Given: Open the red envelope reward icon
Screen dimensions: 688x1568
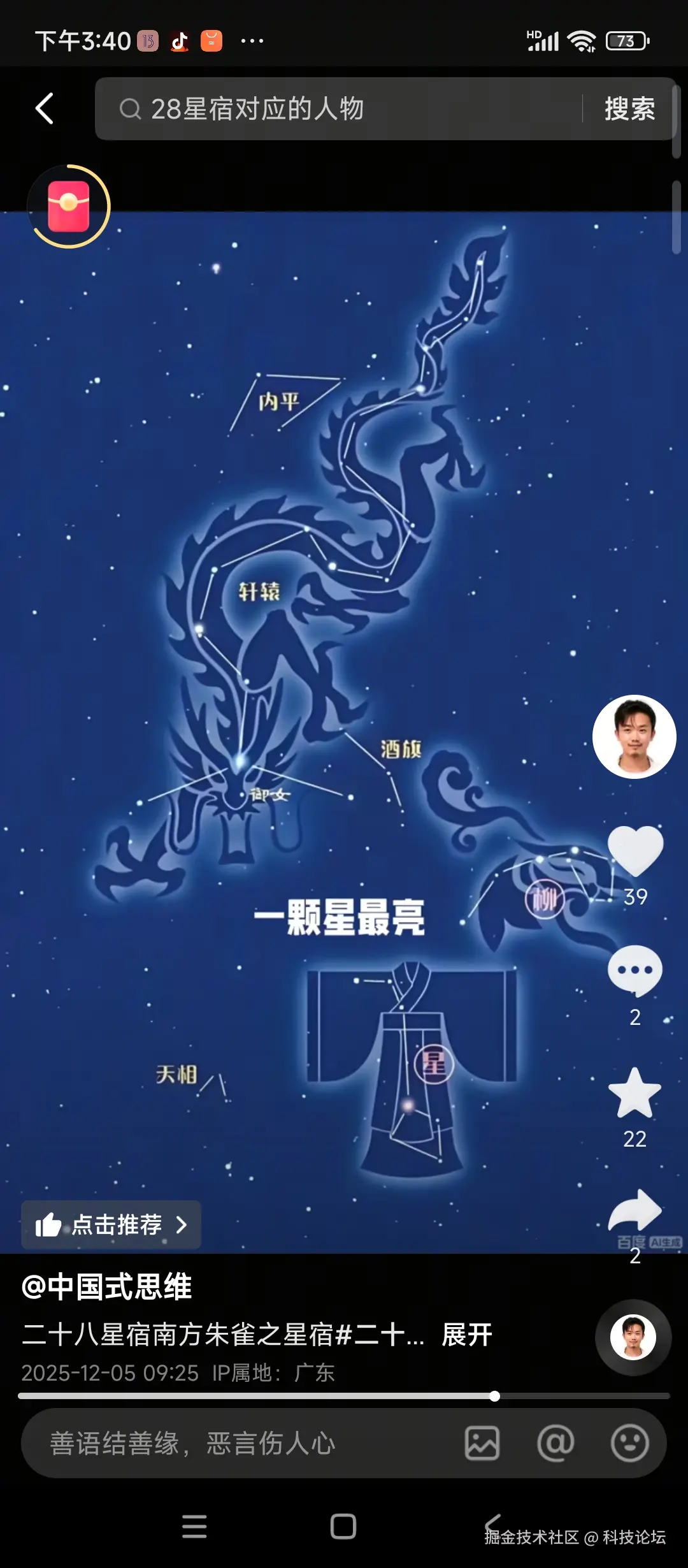Looking at the screenshot, I should (69, 207).
